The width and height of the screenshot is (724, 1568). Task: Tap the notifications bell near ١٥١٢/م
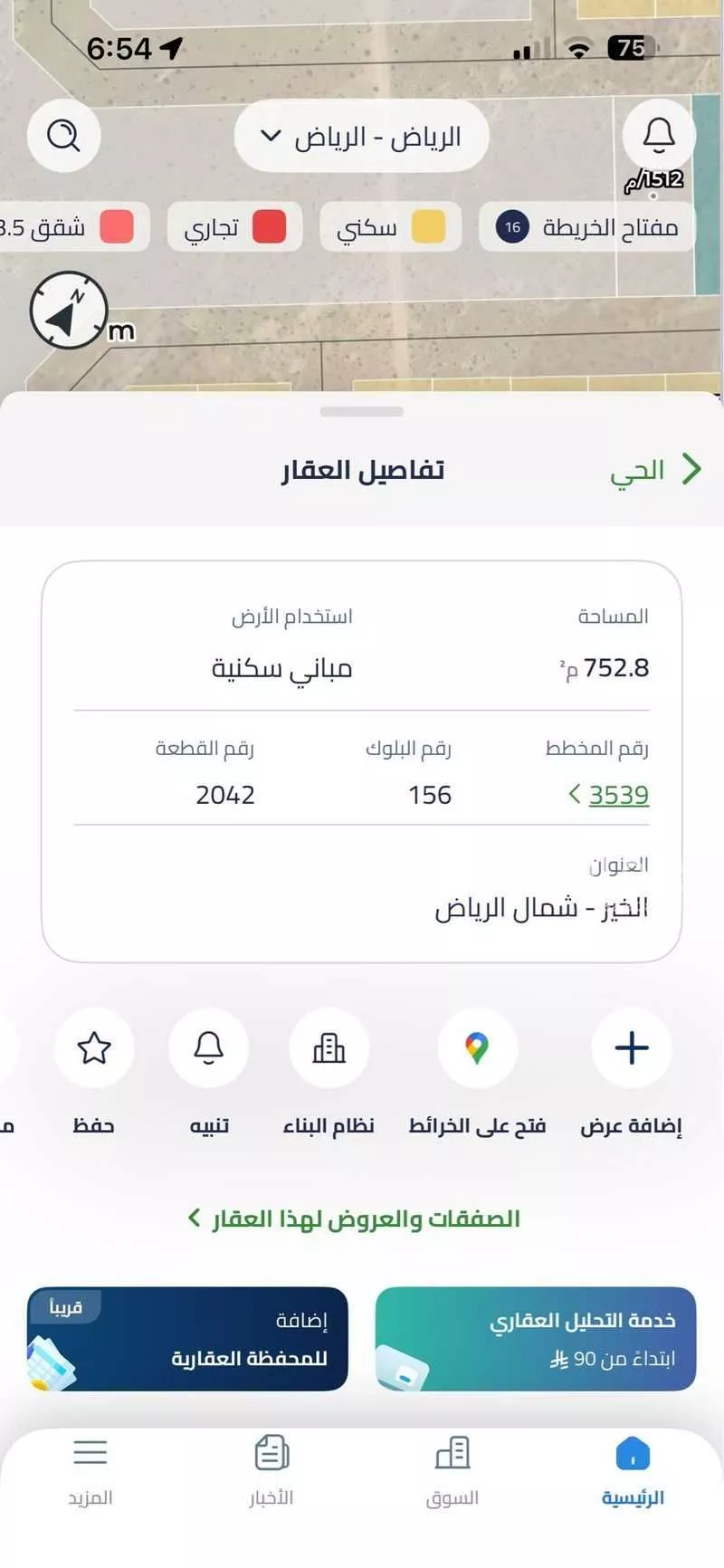pyautogui.click(x=659, y=134)
